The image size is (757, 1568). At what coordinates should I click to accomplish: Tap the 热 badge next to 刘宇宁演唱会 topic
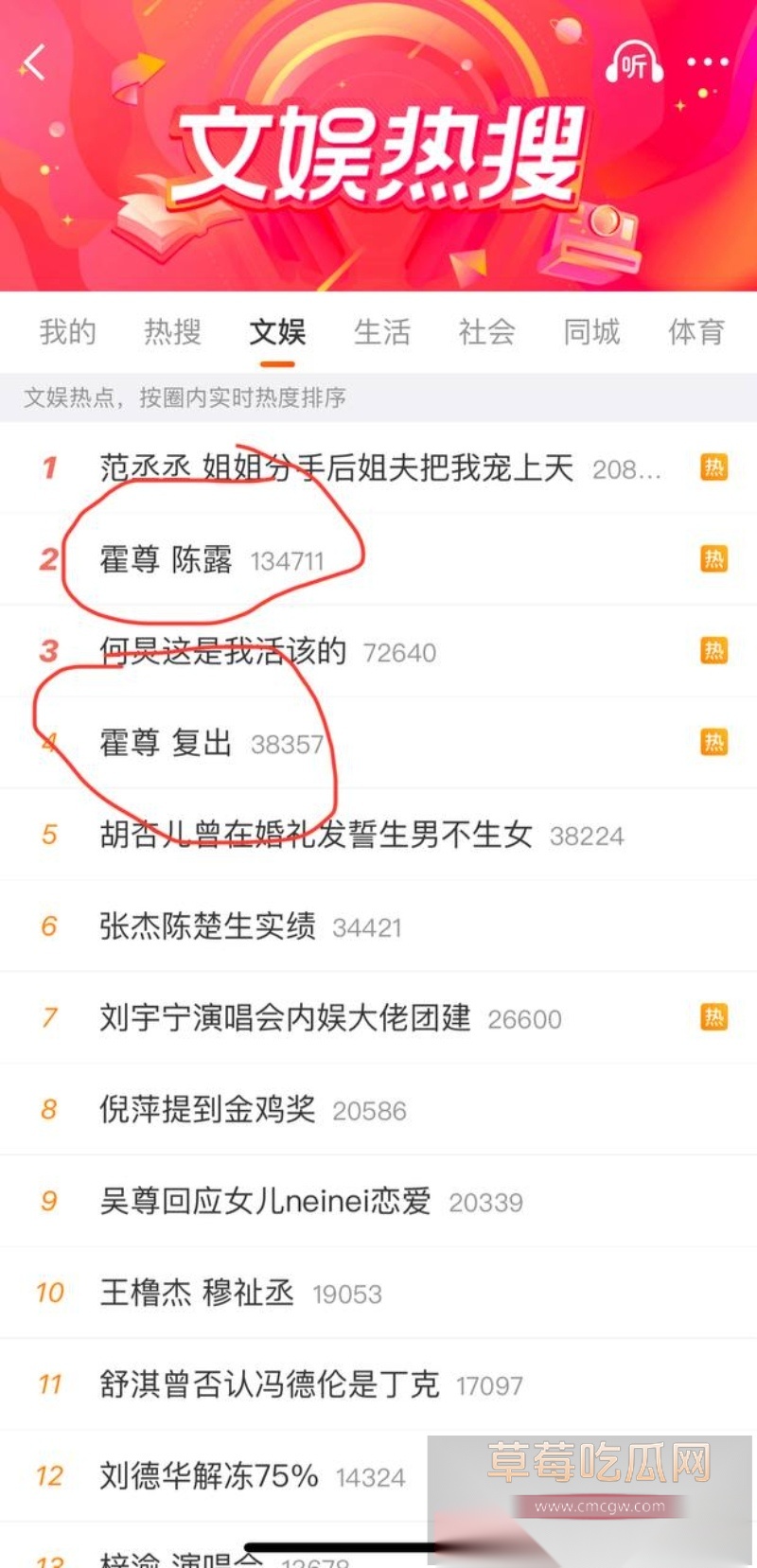click(x=712, y=1016)
